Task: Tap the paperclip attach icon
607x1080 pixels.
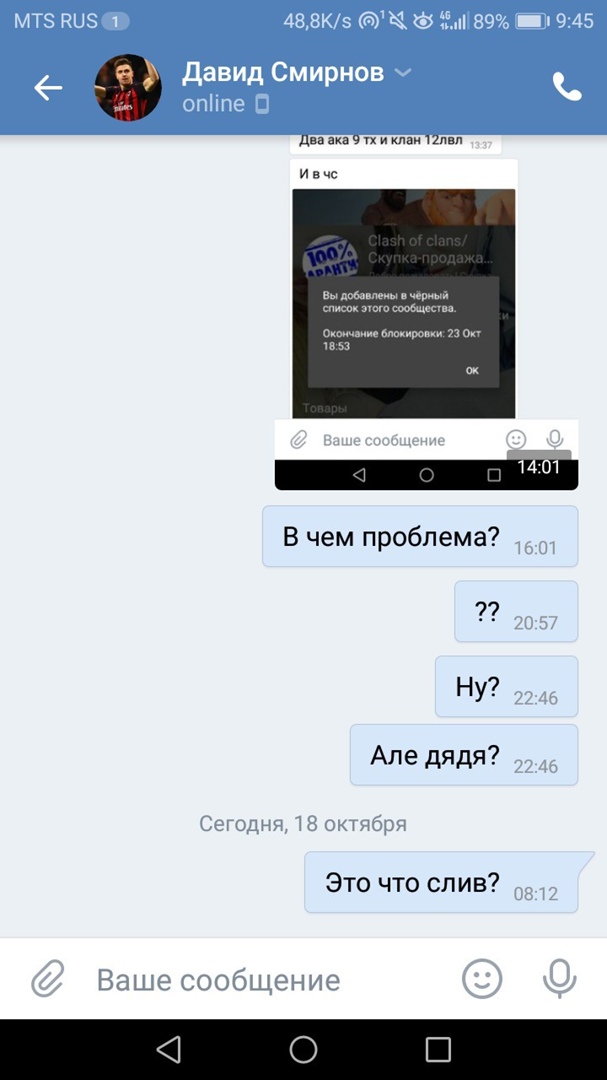Action: coord(47,979)
